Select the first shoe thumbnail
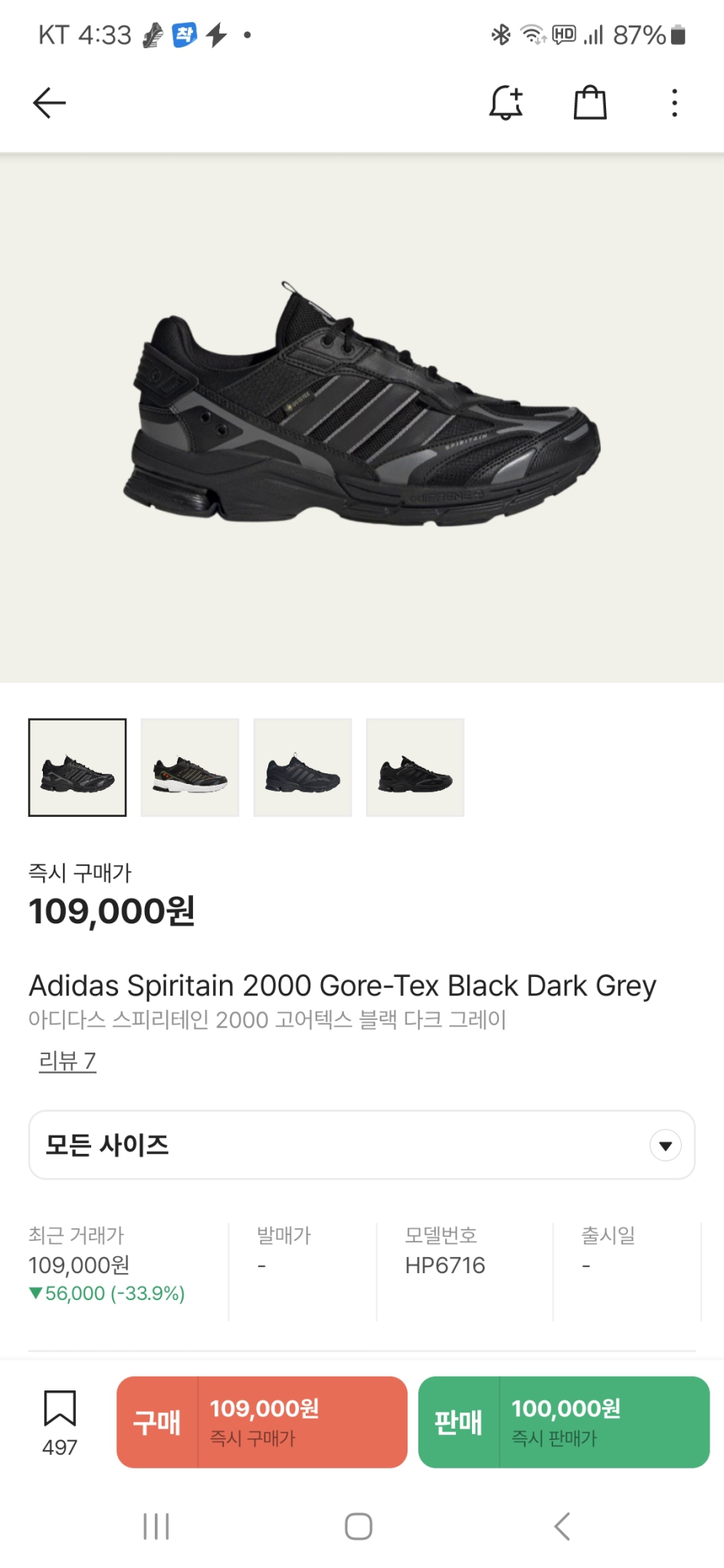Image resolution: width=724 pixels, height=1568 pixels. [x=77, y=767]
